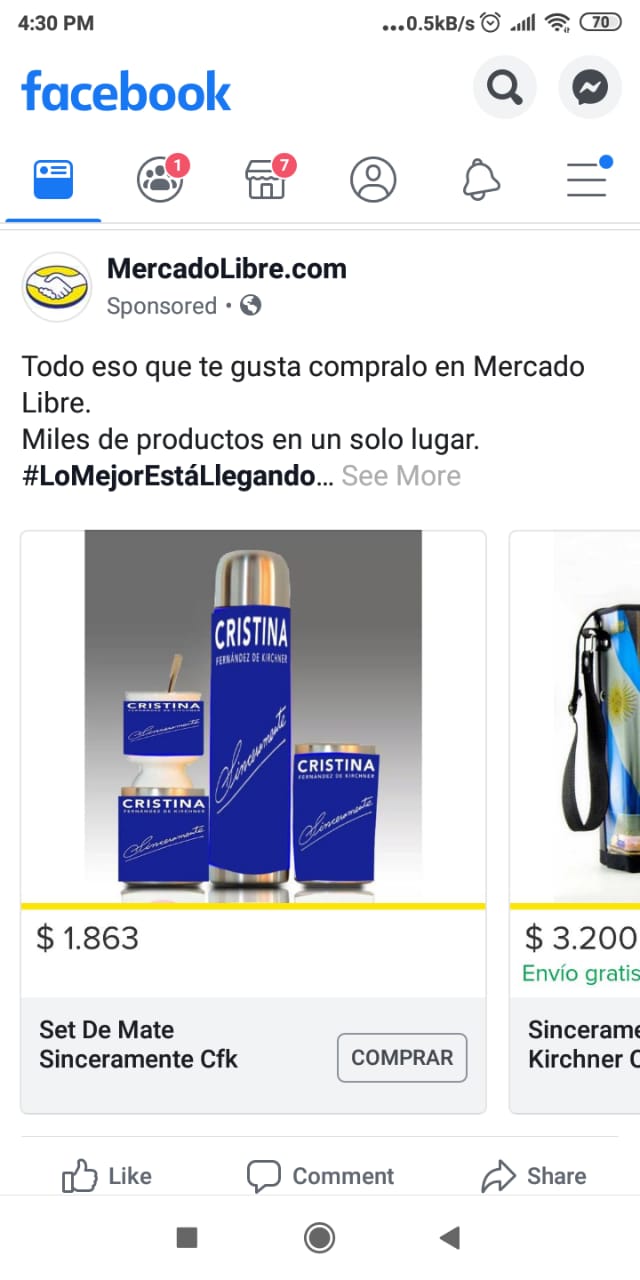The image size is (640, 1280).
Task: Open the hamburger menu tab
Action: [587, 180]
